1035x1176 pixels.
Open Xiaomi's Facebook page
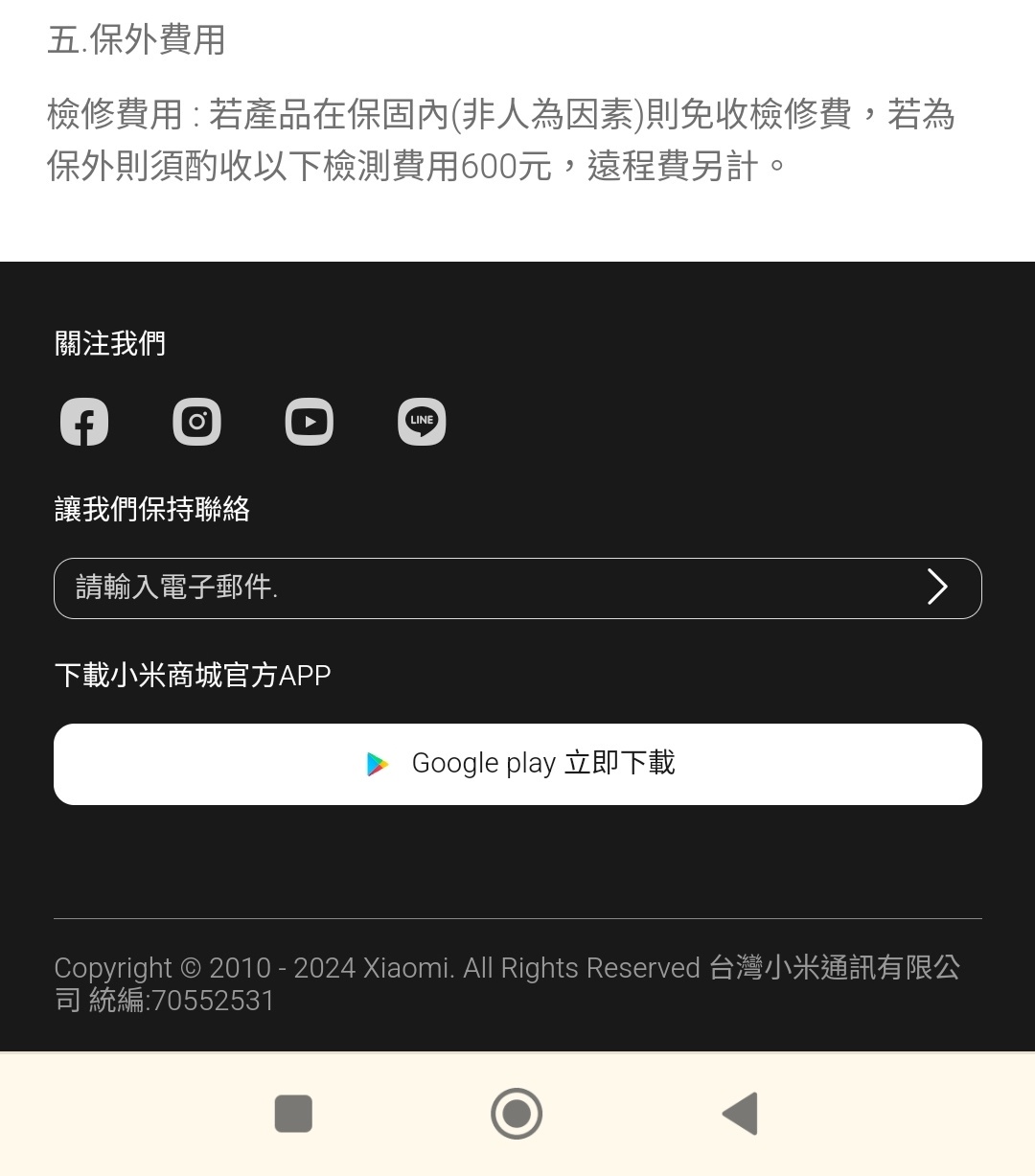click(x=84, y=422)
